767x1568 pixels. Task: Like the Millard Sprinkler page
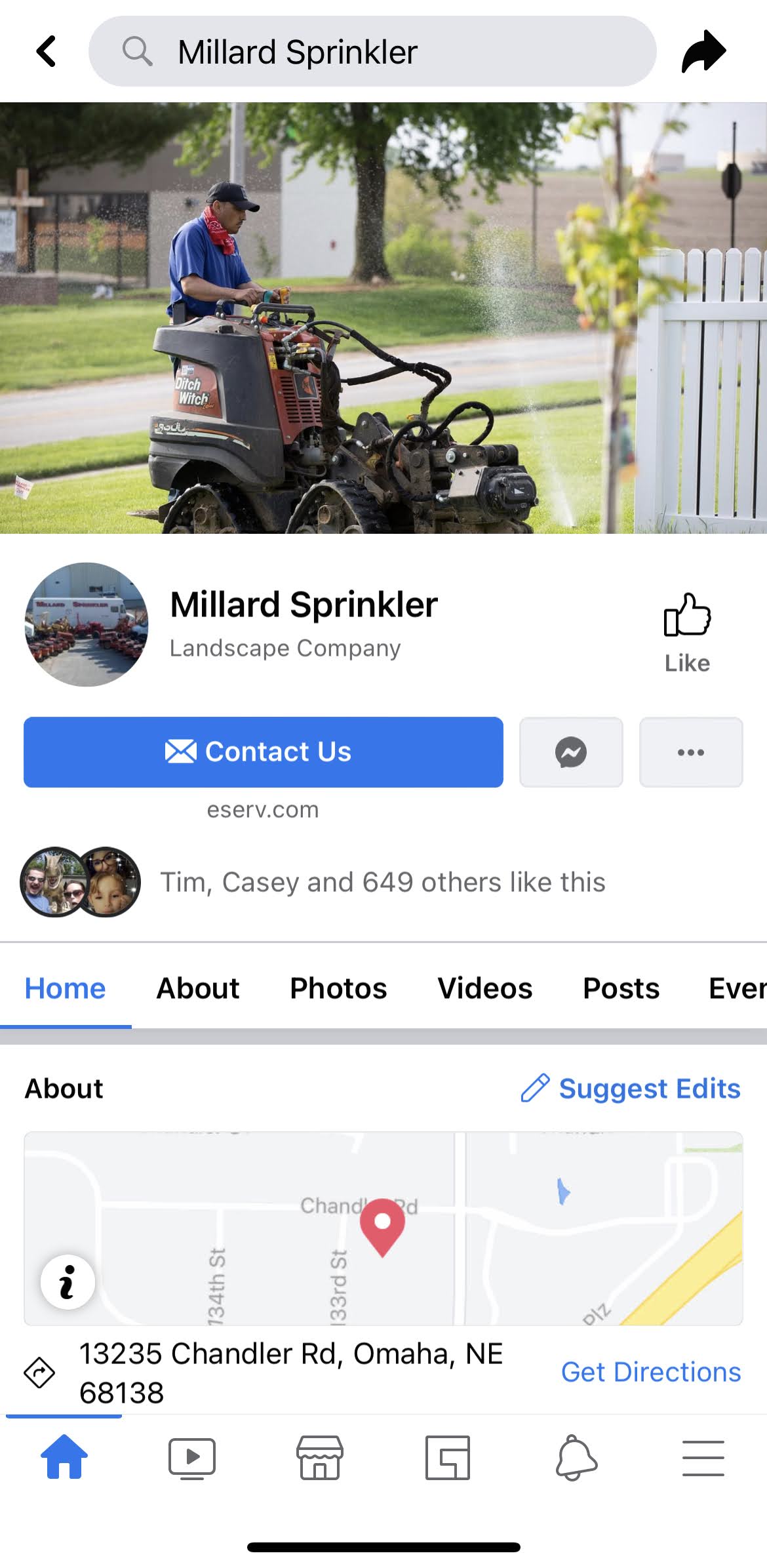coord(687,632)
